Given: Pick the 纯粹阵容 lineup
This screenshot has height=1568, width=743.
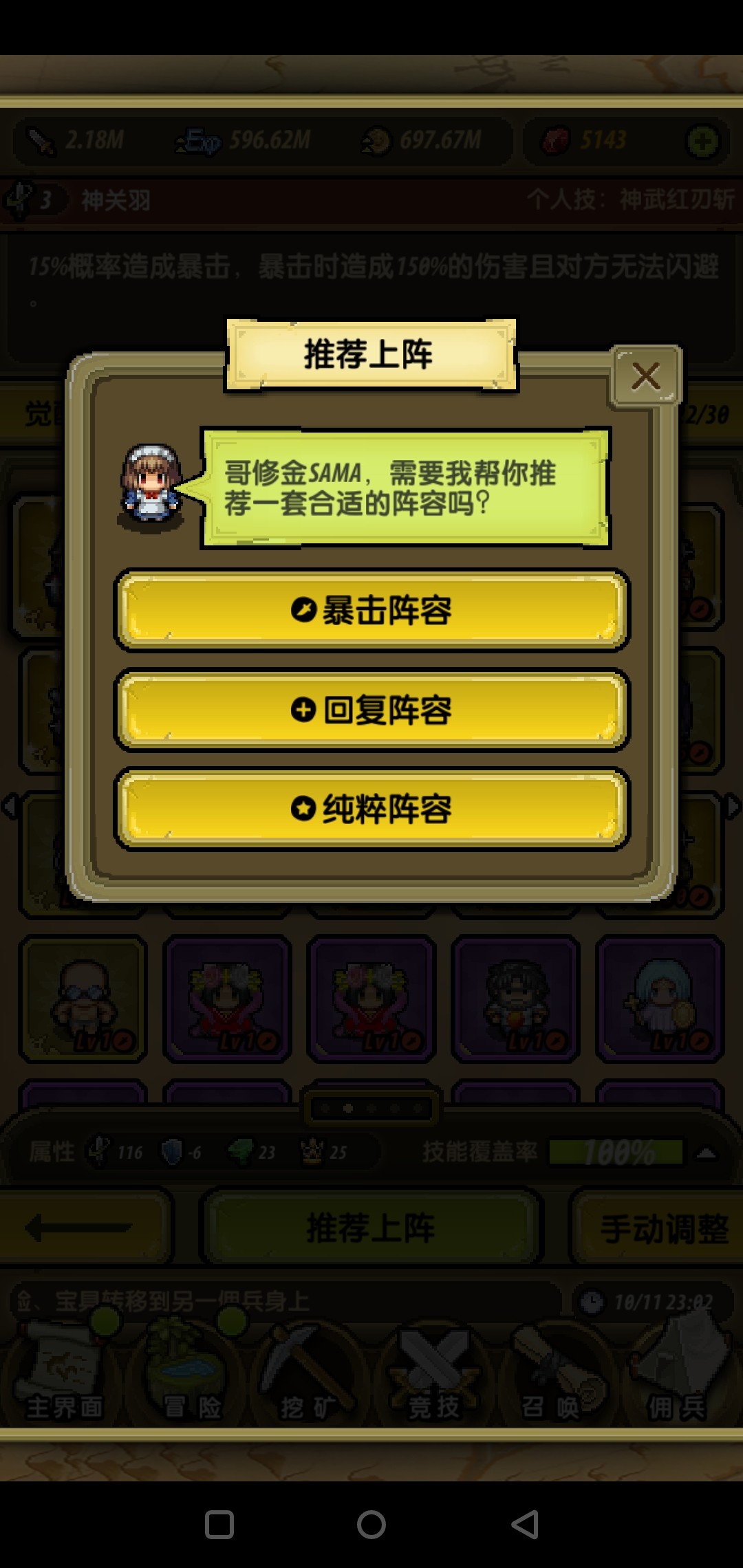Looking at the screenshot, I should [371, 809].
